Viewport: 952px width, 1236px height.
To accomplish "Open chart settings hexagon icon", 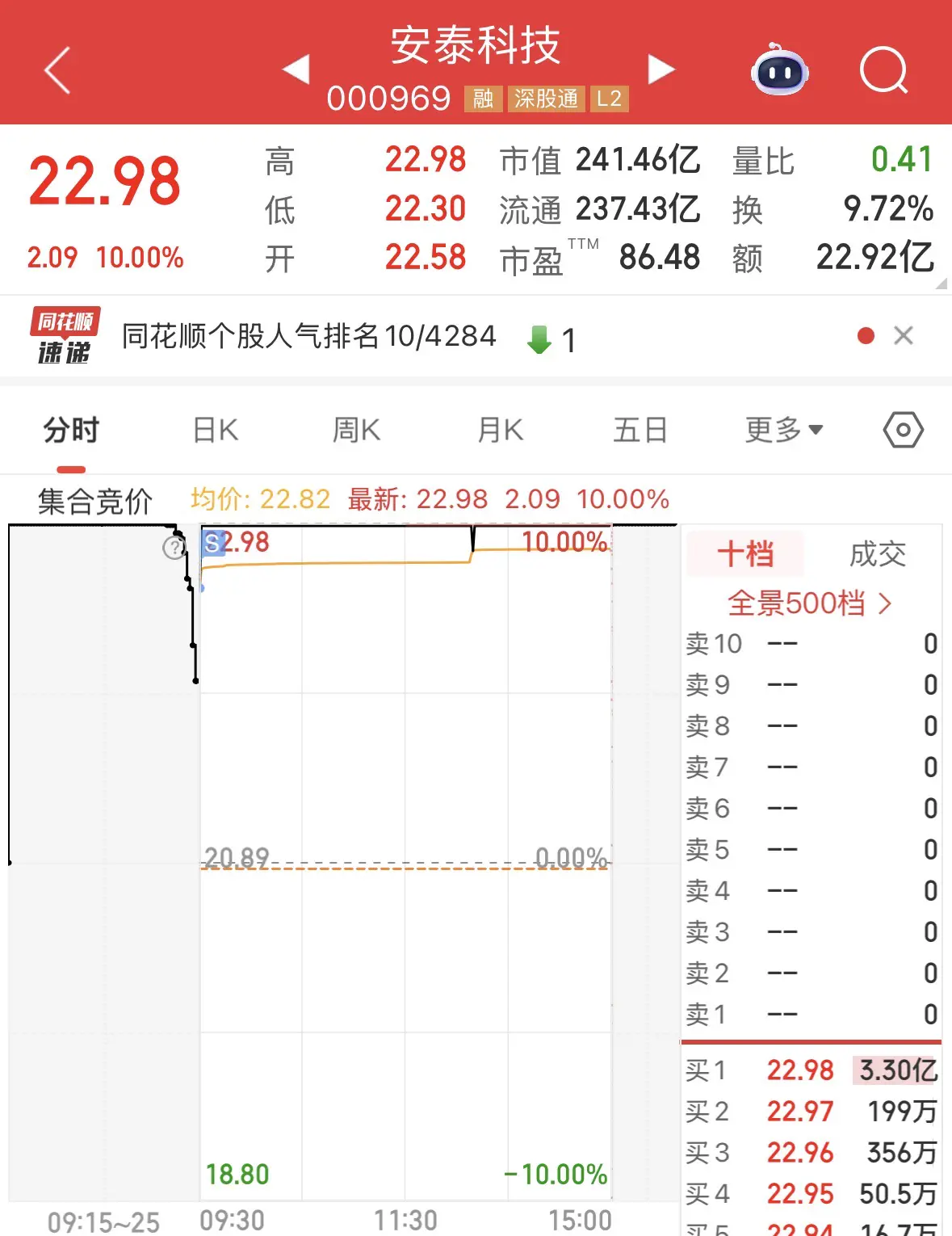I will (903, 430).
